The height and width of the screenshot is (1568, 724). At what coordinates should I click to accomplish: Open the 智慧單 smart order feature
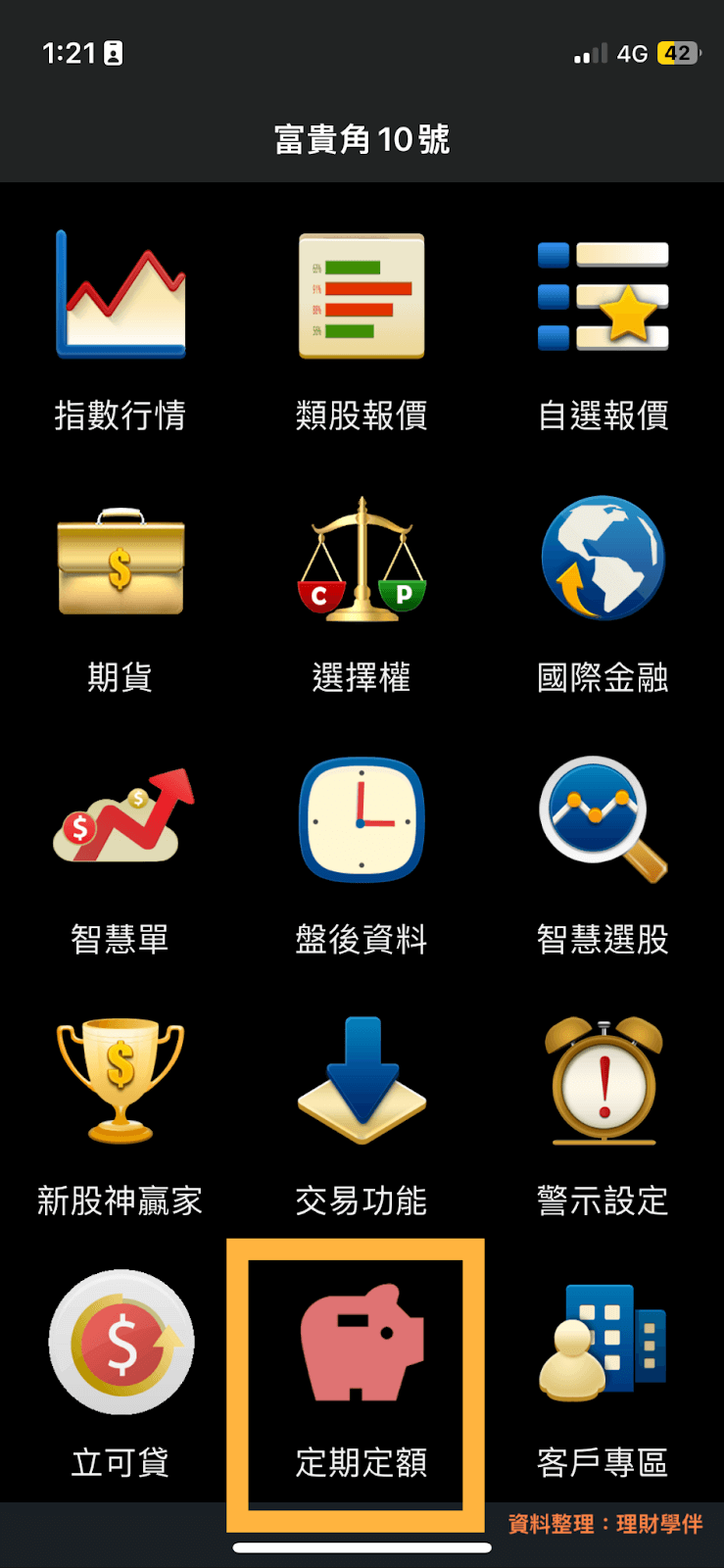coord(121,819)
